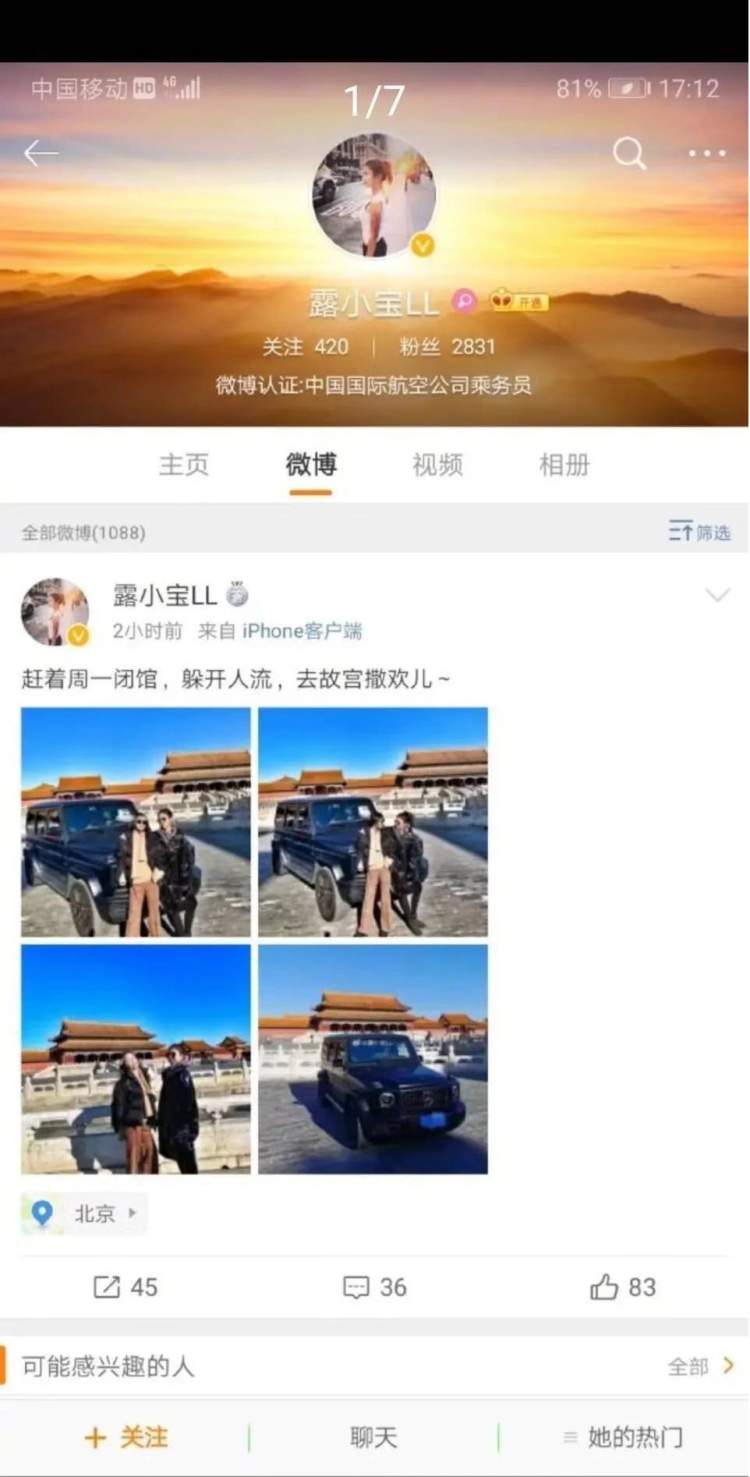Viewport: 750px width, 1477px height.
Task: Expand the post's dropdown chevron
Action: point(717,596)
